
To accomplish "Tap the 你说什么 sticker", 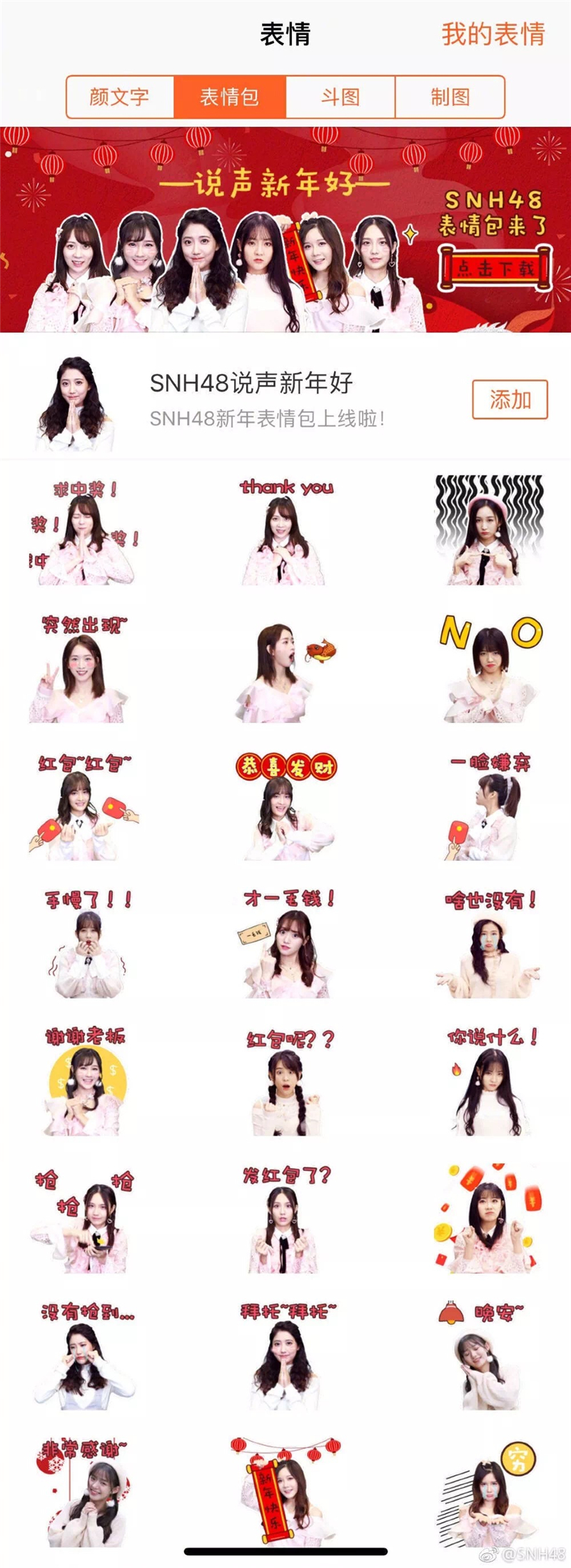I will (x=490, y=1082).
